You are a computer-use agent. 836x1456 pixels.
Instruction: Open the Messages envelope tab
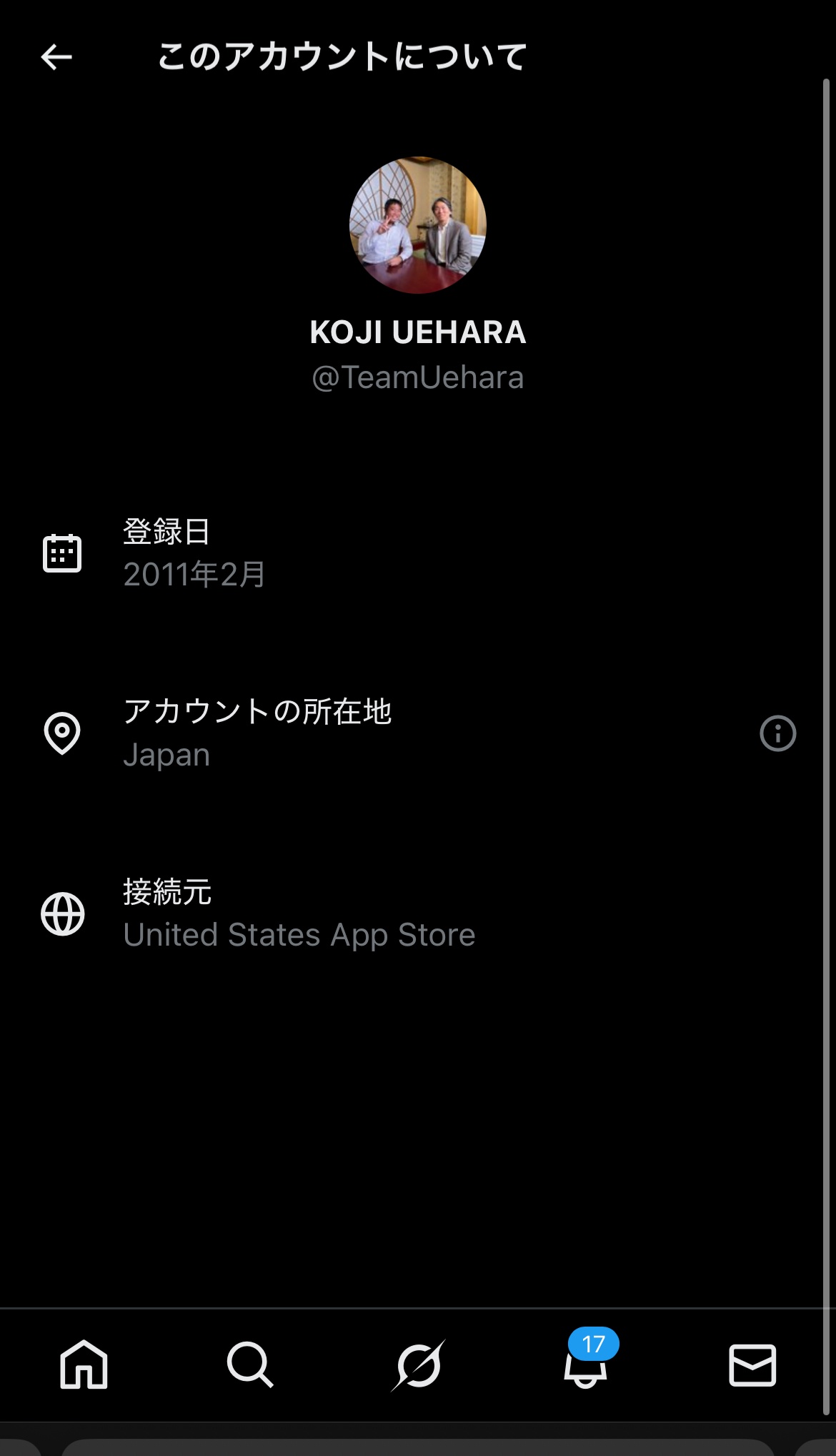[x=752, y=1365]
